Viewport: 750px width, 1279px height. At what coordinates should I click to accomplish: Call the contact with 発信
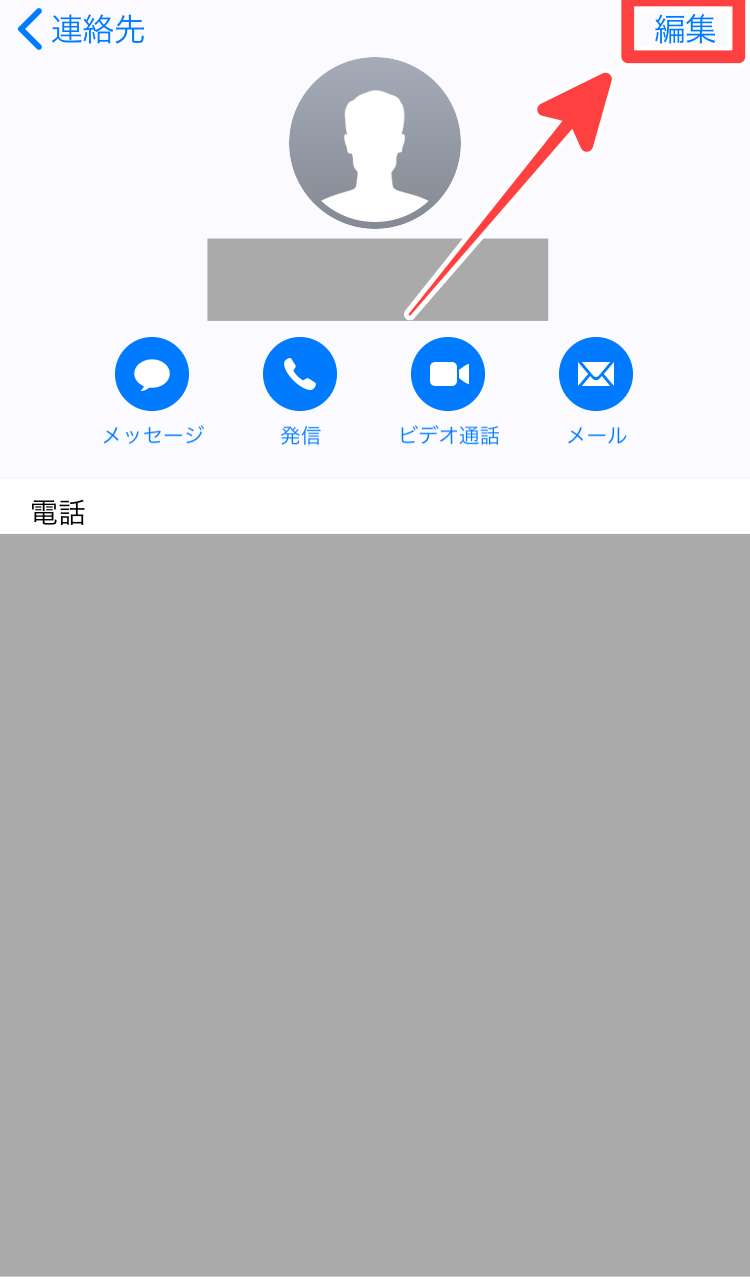click(x=300, y=375)
